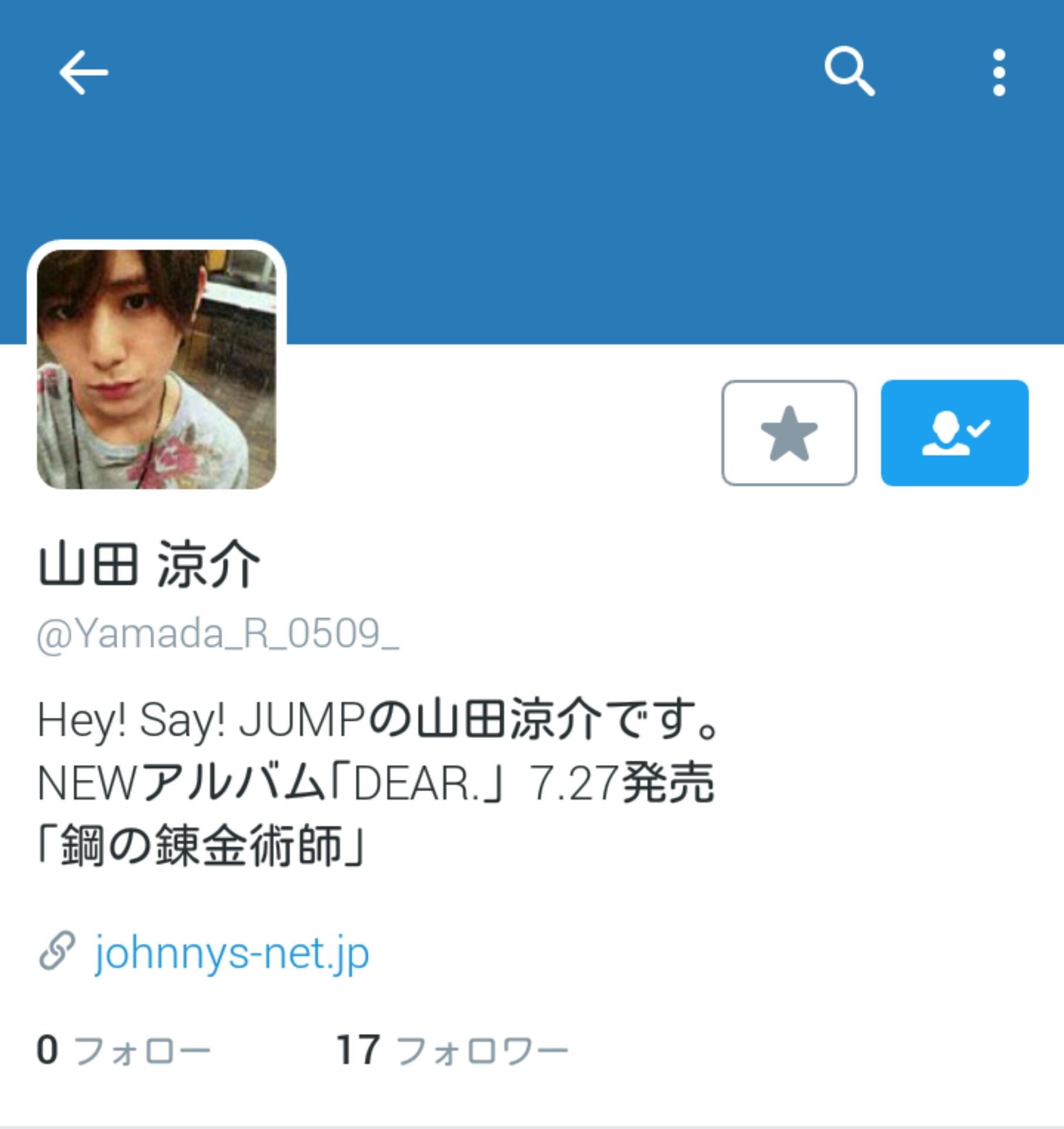This screenshot has width=1064, height=1129.
Task: Open the search magnifier
Action: point(849,72)
